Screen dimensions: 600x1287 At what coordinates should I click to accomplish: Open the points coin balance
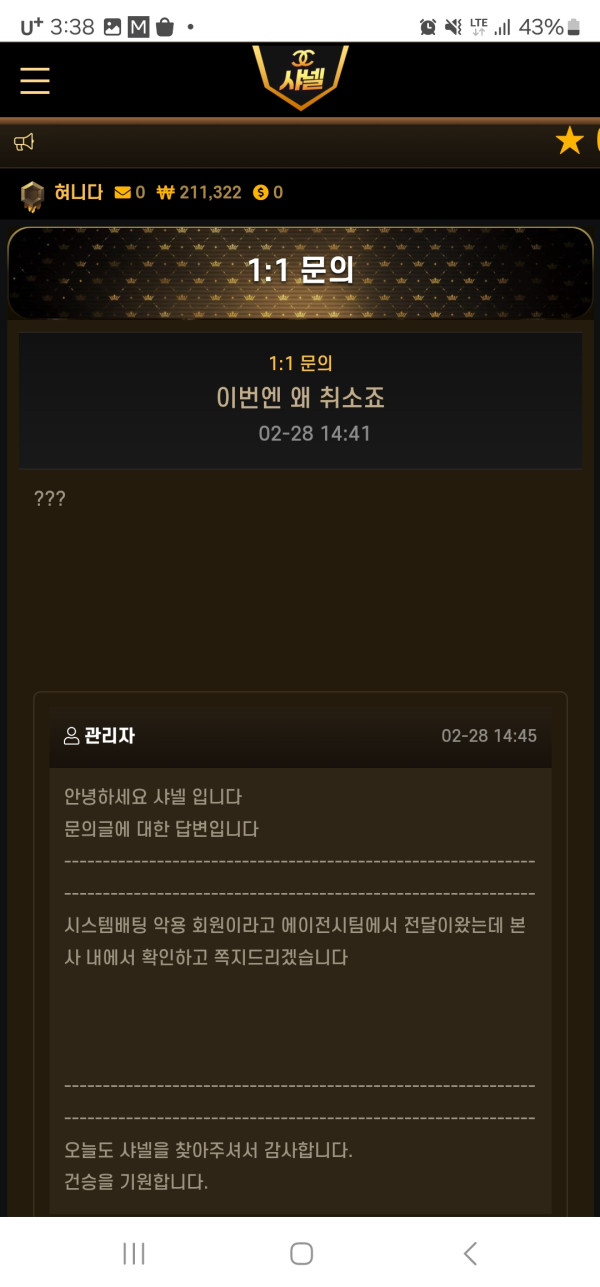(267, 193)
